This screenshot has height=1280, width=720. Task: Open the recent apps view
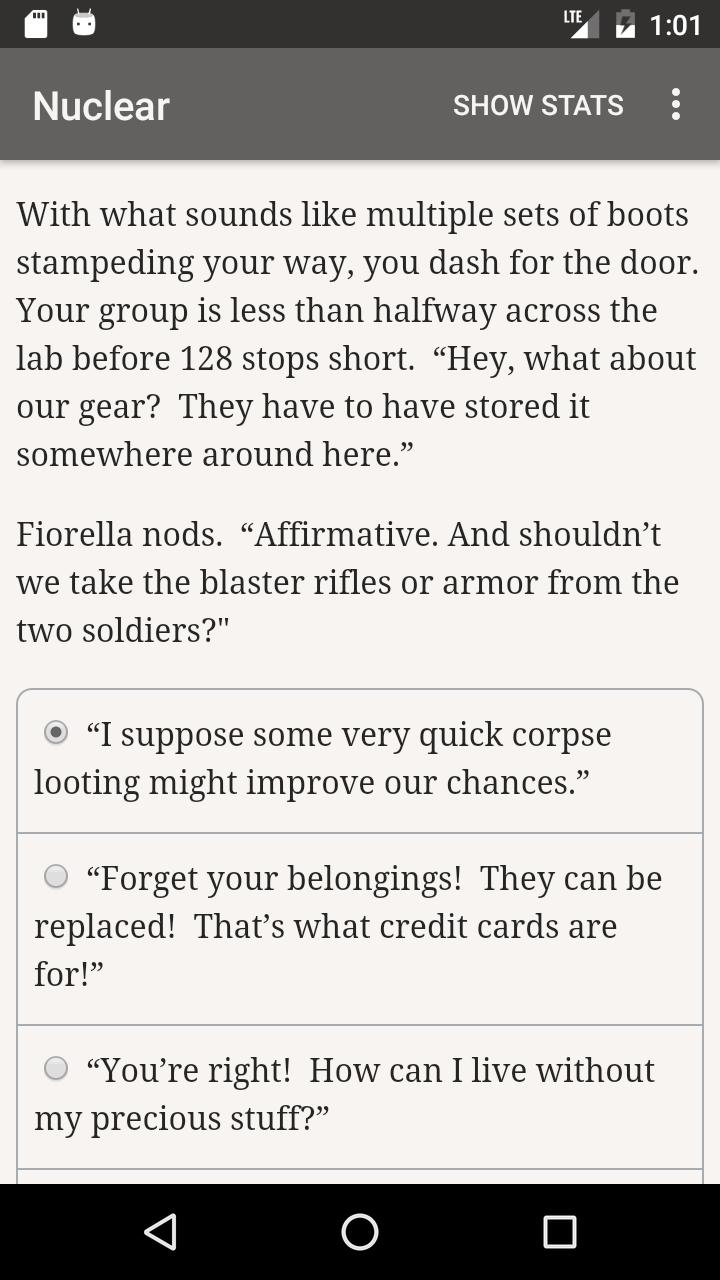(560, 1232)
